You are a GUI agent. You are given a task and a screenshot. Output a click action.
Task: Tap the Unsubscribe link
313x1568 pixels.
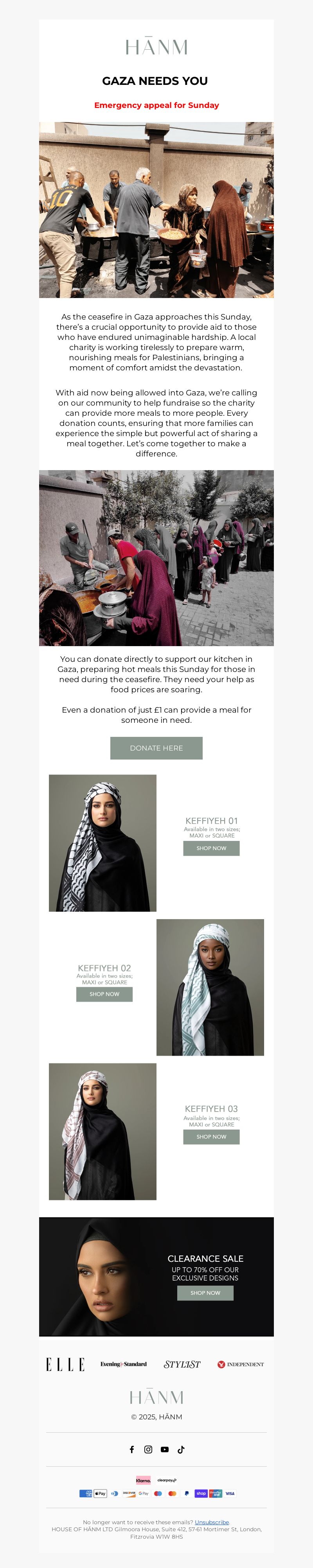[x=211, y=1522]
